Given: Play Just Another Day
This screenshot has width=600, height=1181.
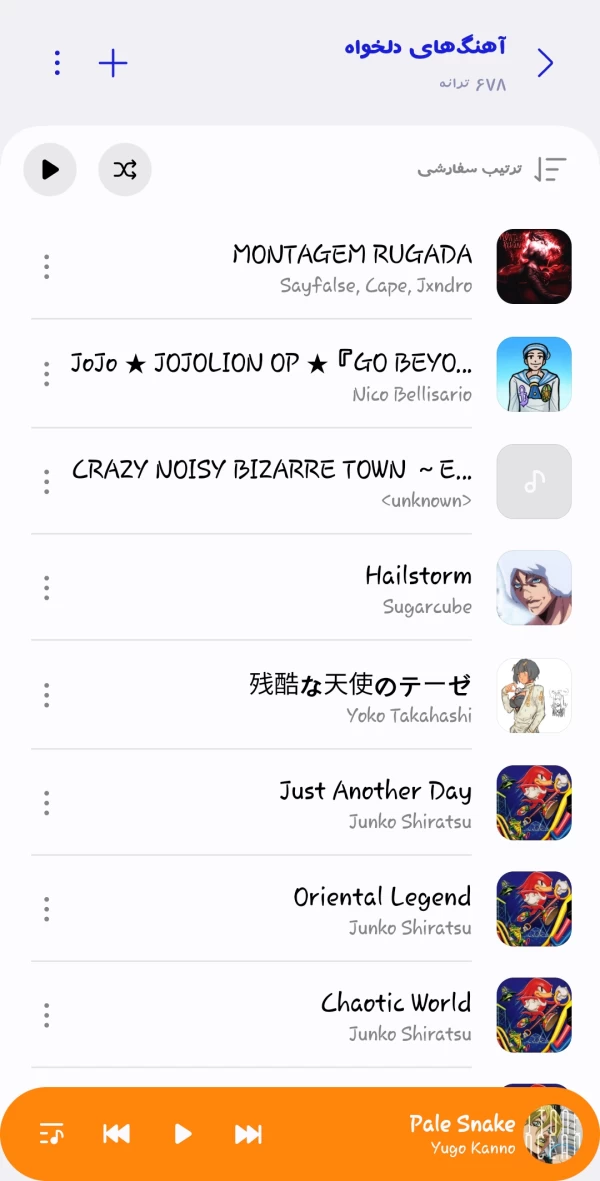Looking at the screenshot, I should [375, 802].
